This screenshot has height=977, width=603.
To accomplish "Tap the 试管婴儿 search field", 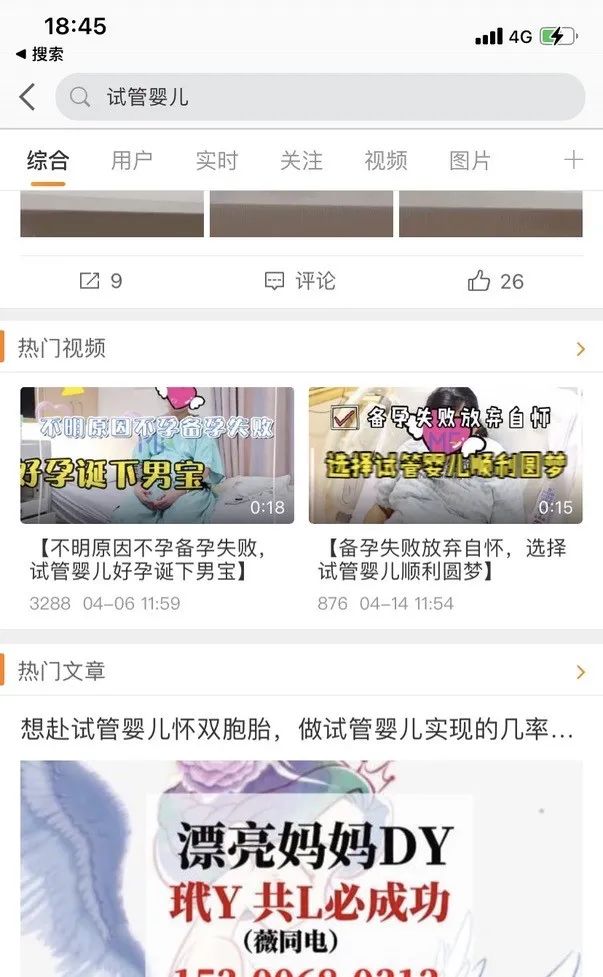I will (320, 97).
